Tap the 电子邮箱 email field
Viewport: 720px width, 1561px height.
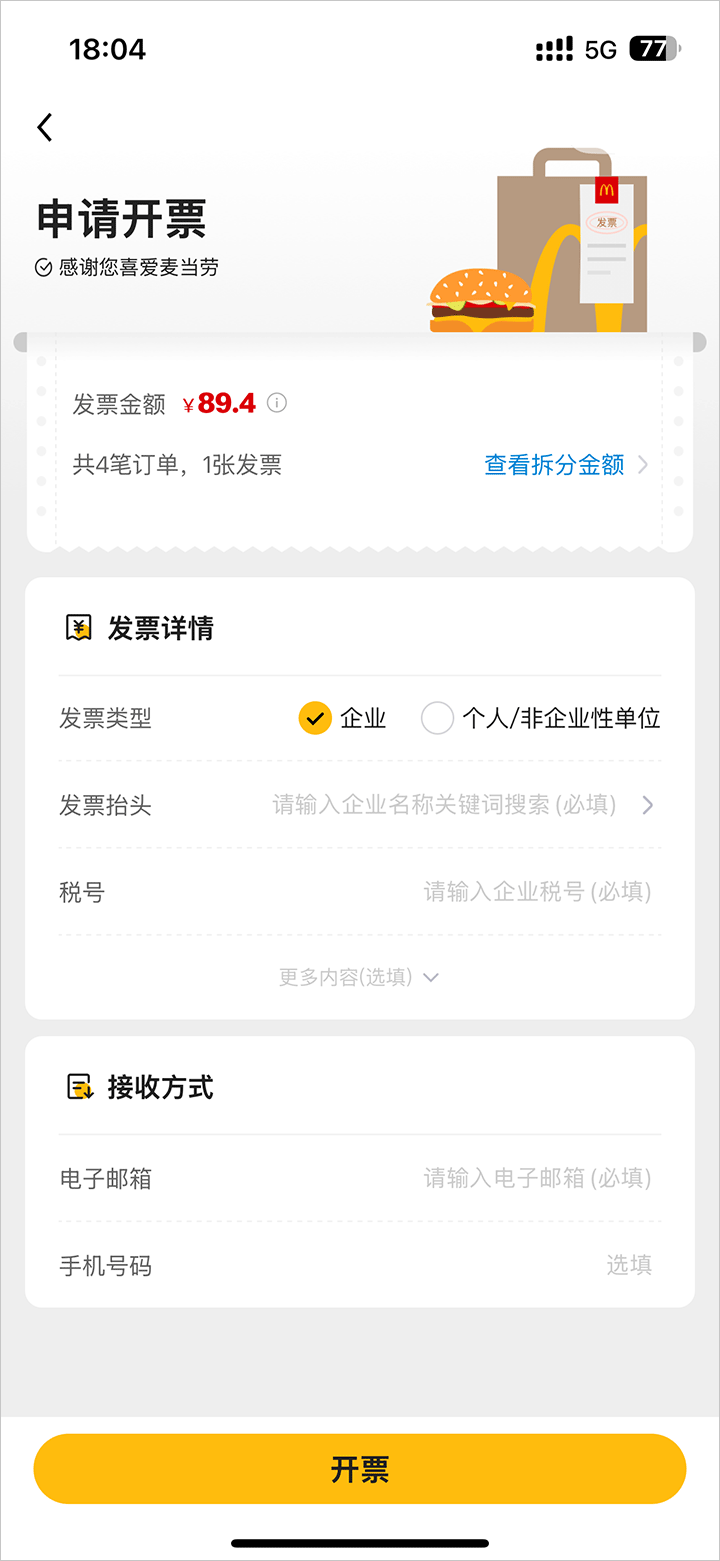click(x=537, y=1178)
